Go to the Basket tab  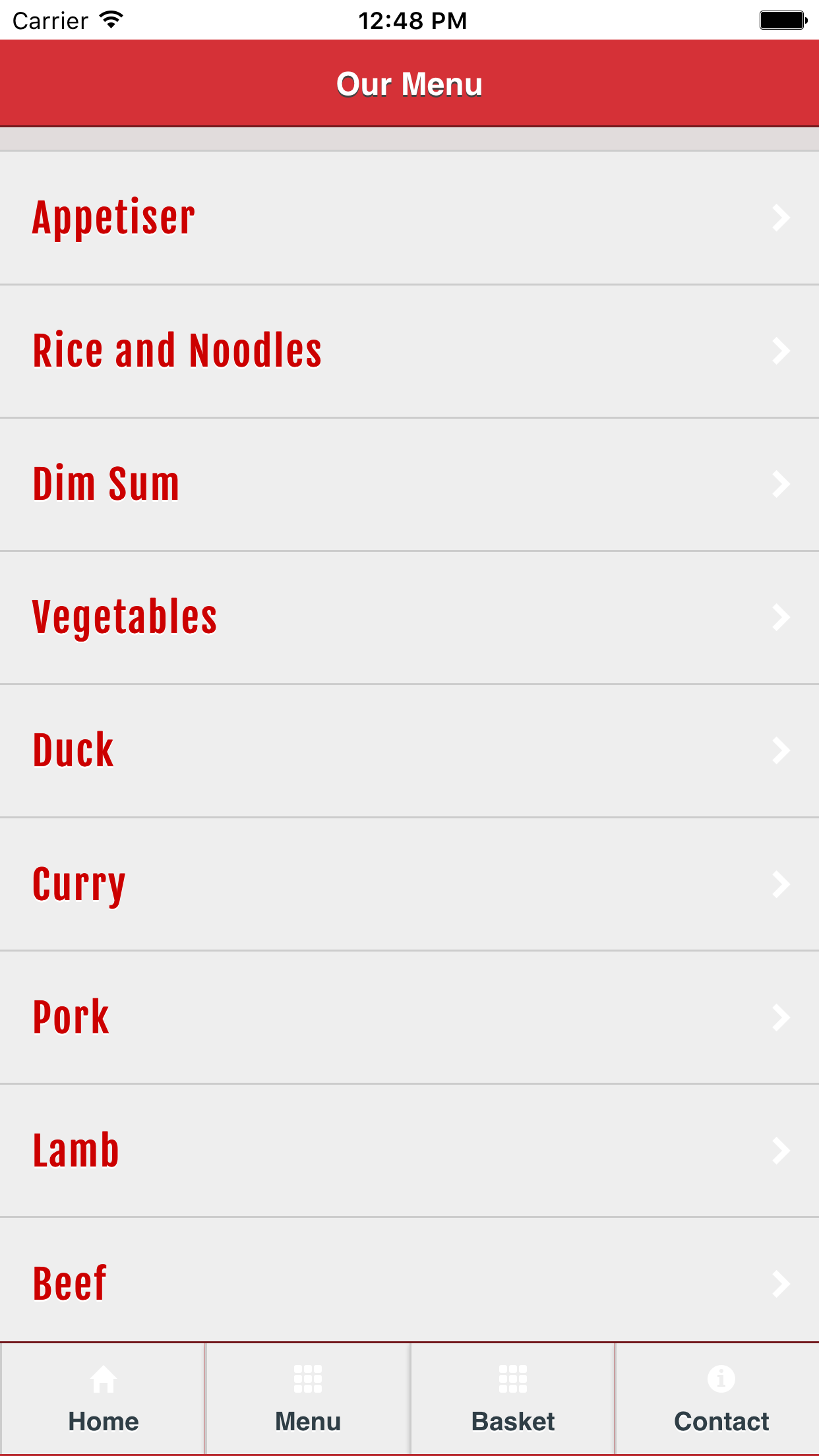pyautogui.click(x=513, y=1399)
